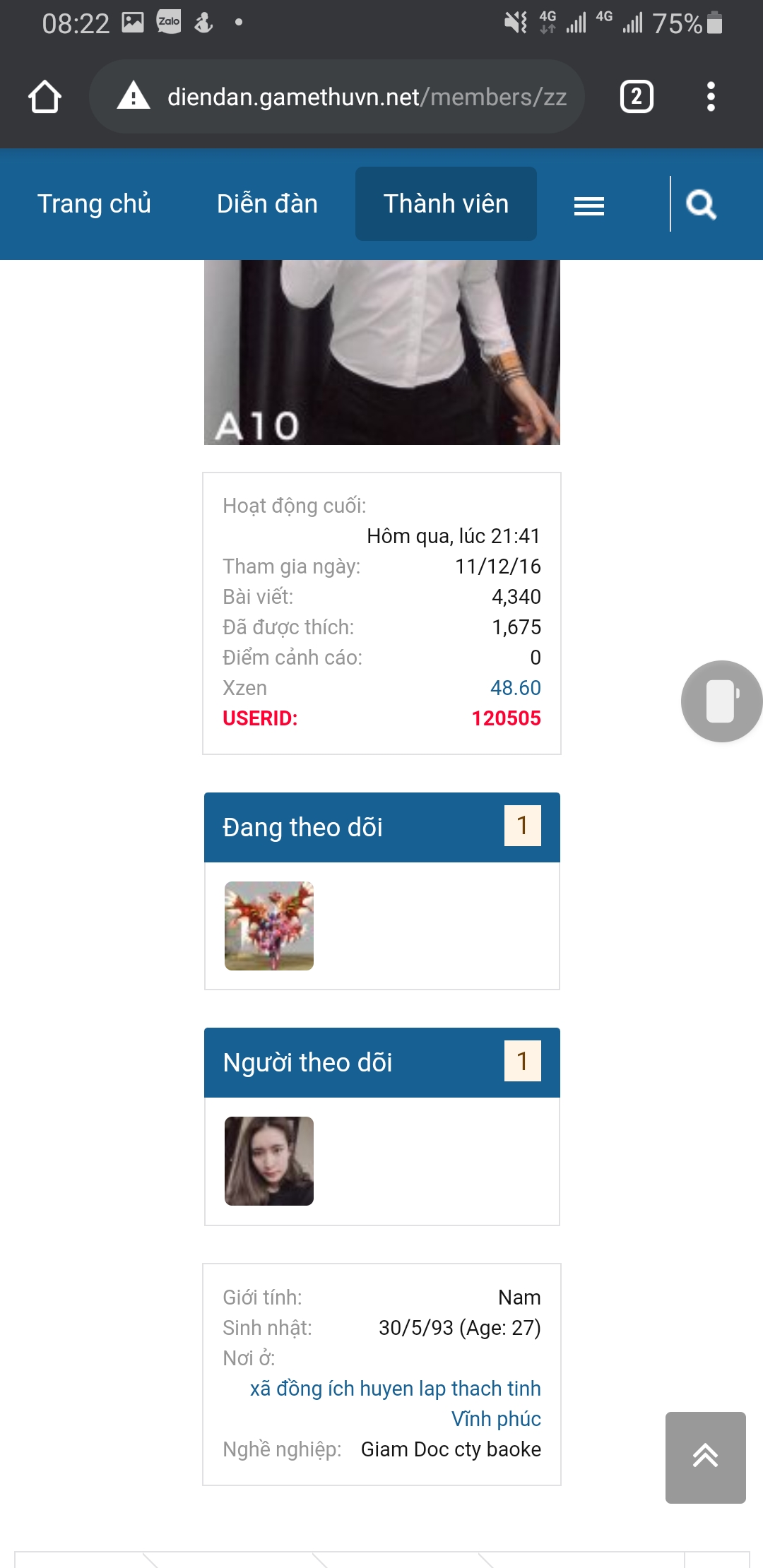Image resolution: width=763 pixels, height=1568 pixels.
Task: Jump back to the top of the page
Action: (705, 1457)
